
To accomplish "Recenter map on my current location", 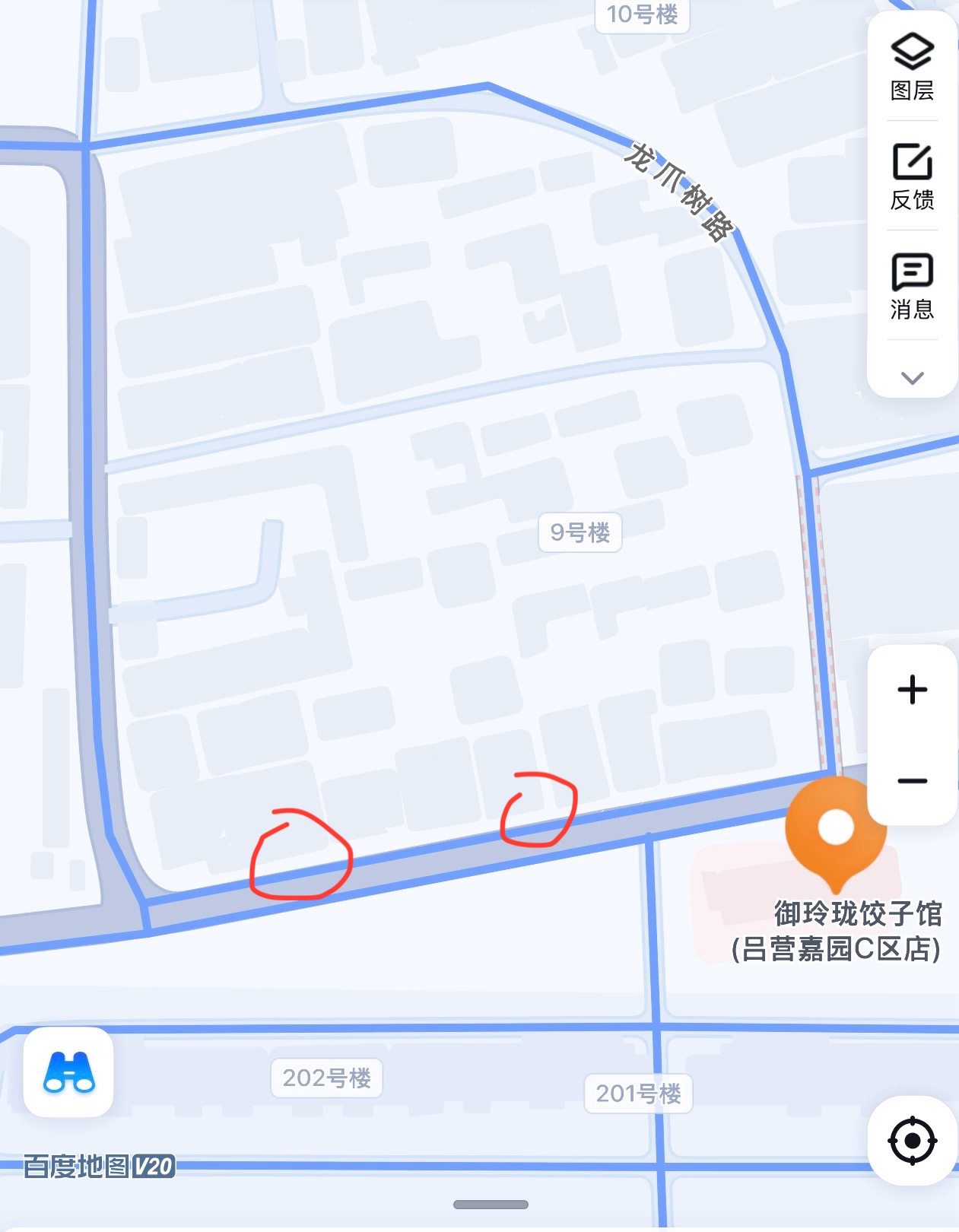I will (912, 1140).
